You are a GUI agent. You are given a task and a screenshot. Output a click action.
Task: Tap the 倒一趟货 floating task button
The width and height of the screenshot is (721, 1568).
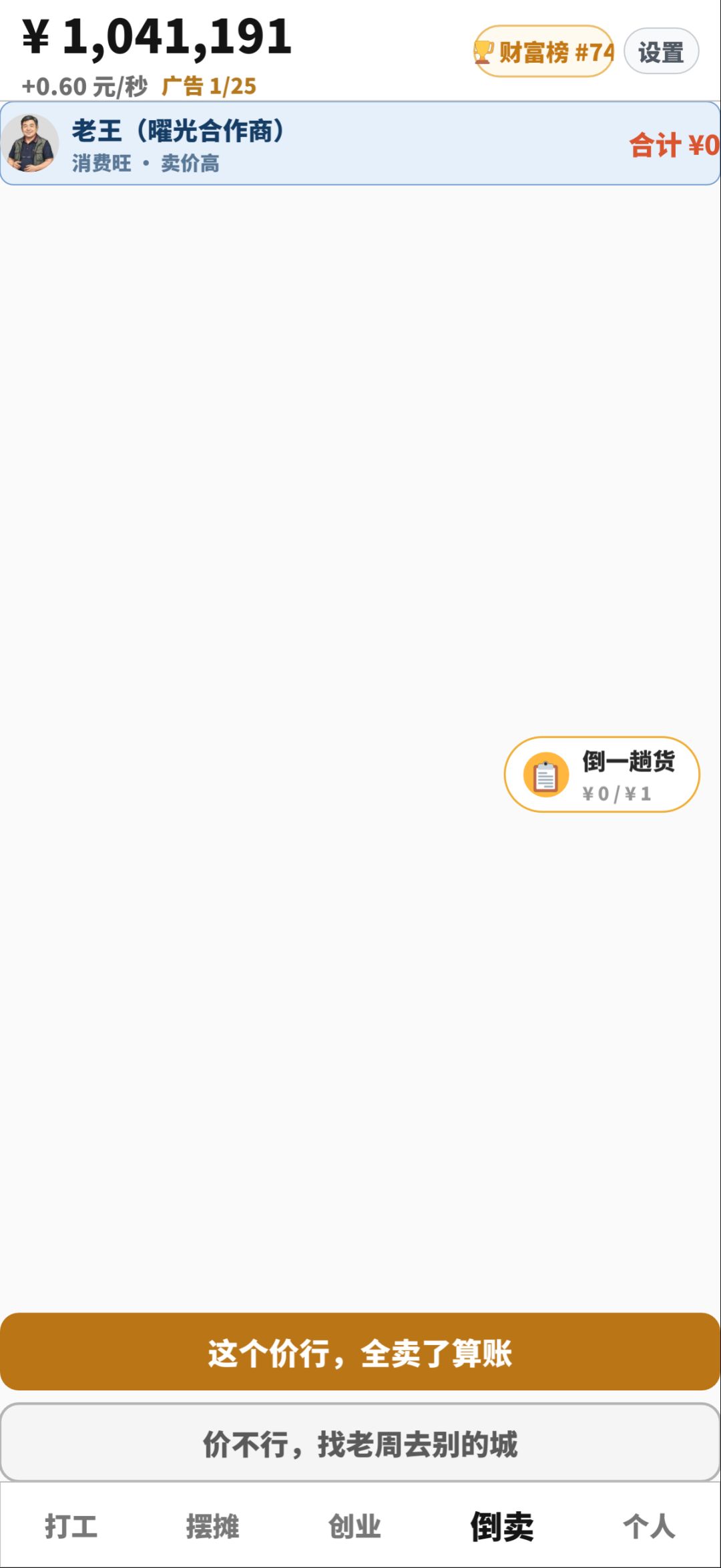[x=602, y=775]
